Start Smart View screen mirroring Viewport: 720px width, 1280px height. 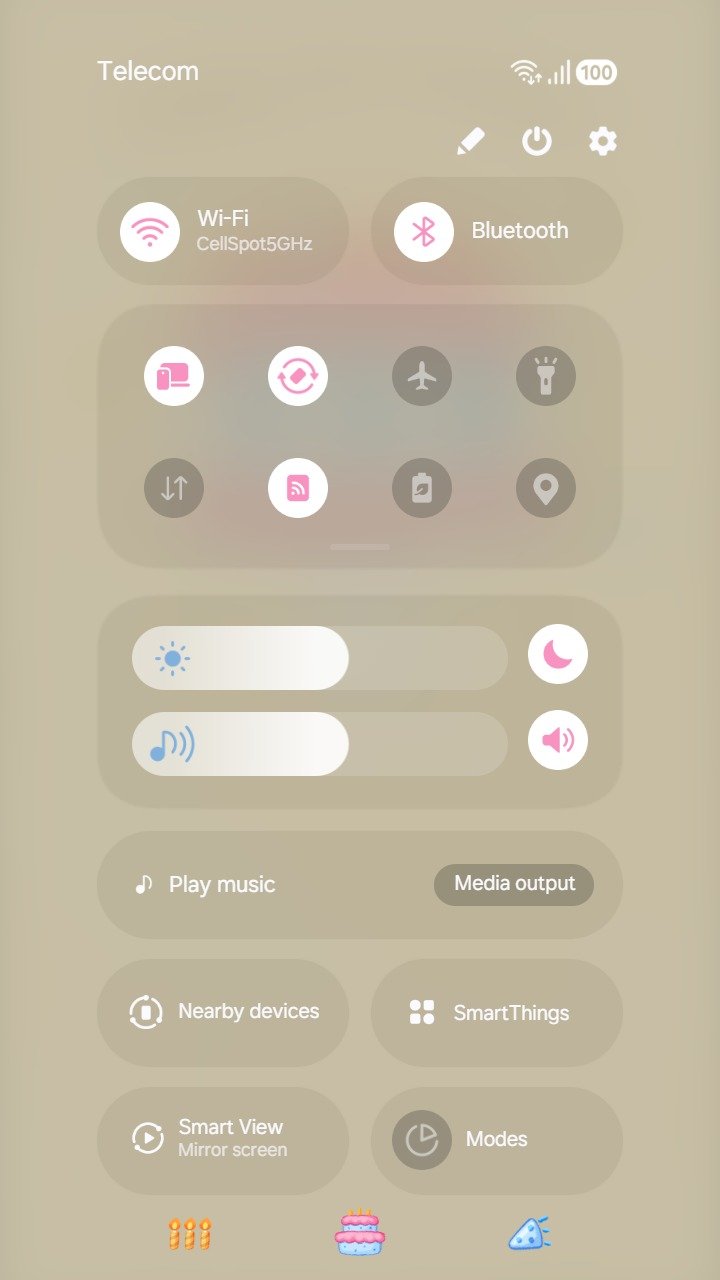pyautogui.click(x=223, y=1139)
